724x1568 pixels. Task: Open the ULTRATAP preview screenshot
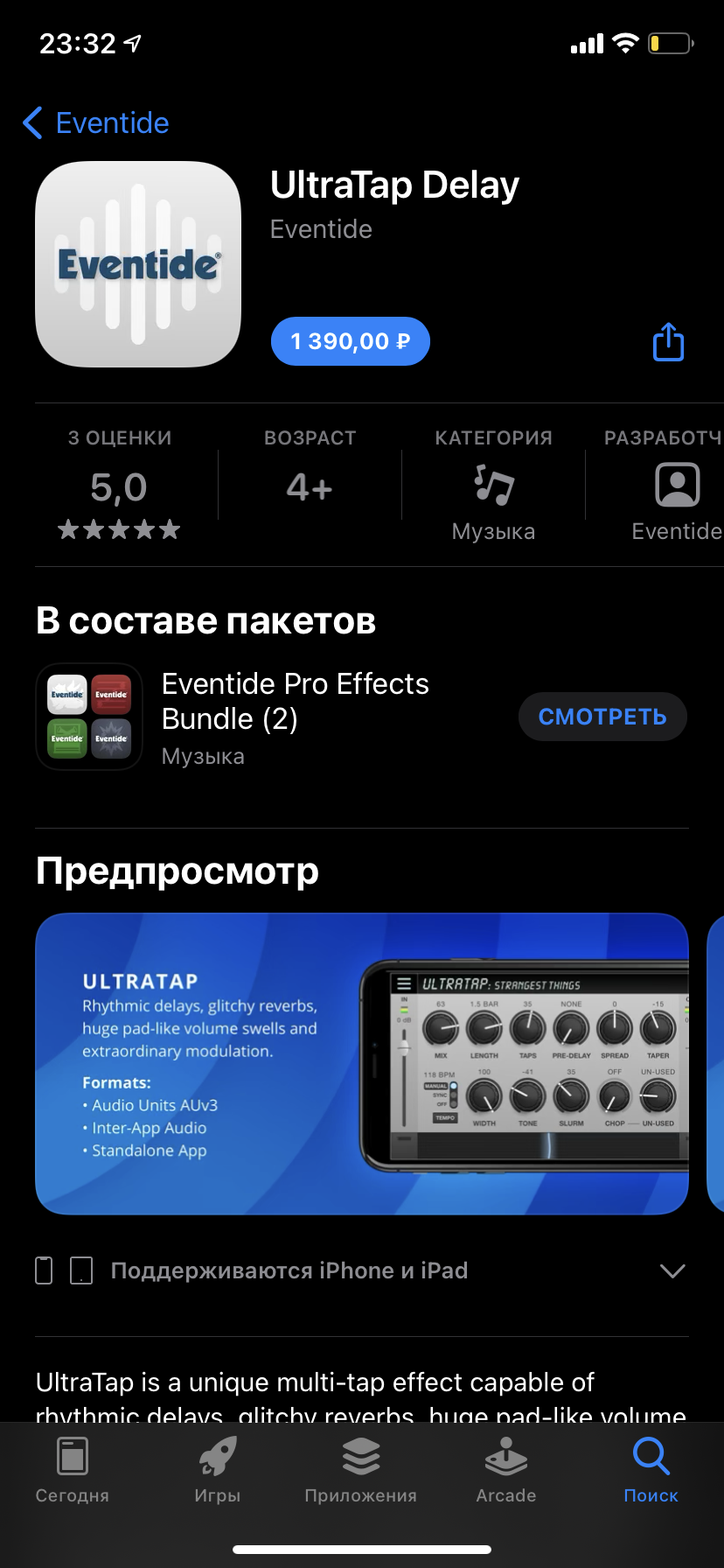click(x=361, y=1063)
